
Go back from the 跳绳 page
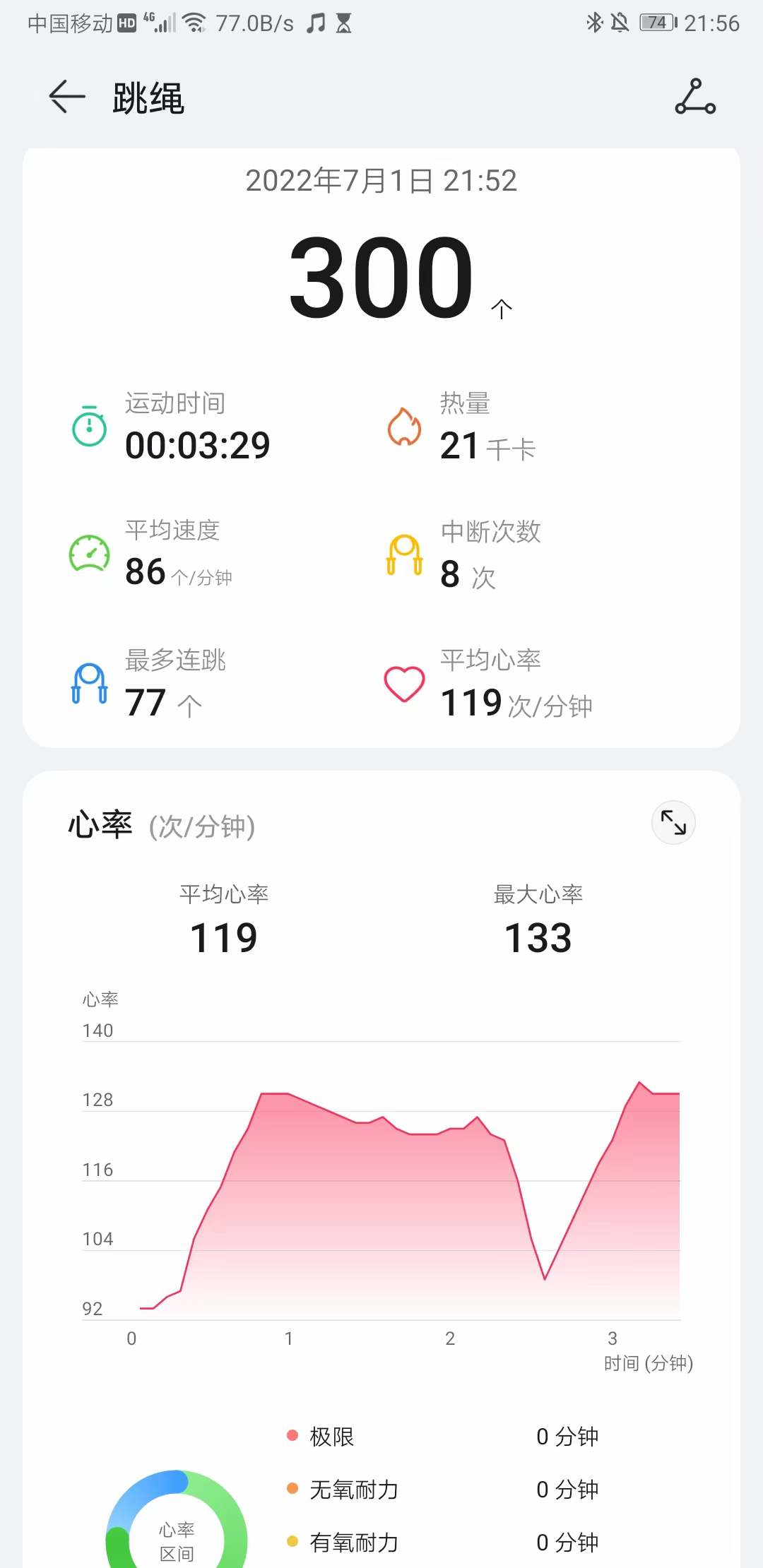click(67, 97)
